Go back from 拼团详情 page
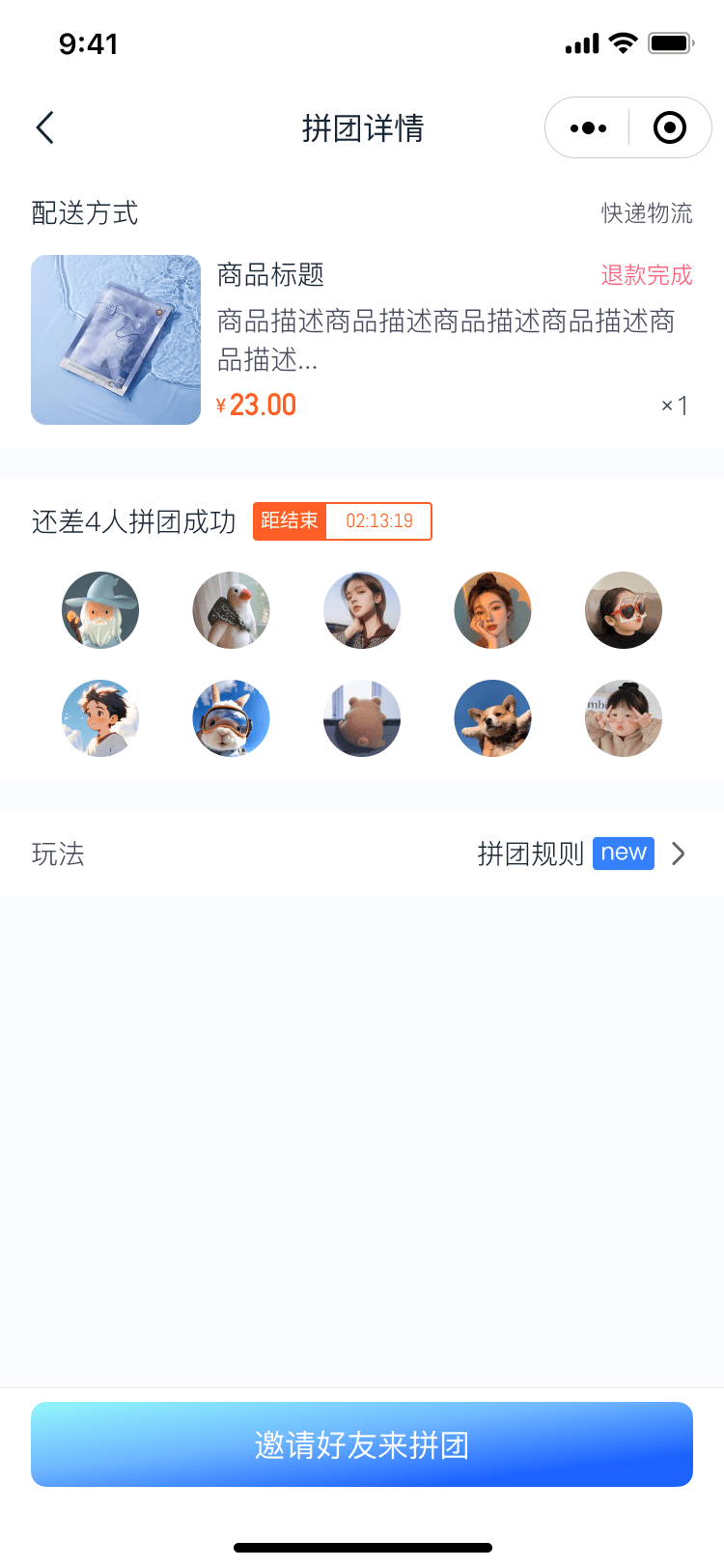 tap(44, 127)
